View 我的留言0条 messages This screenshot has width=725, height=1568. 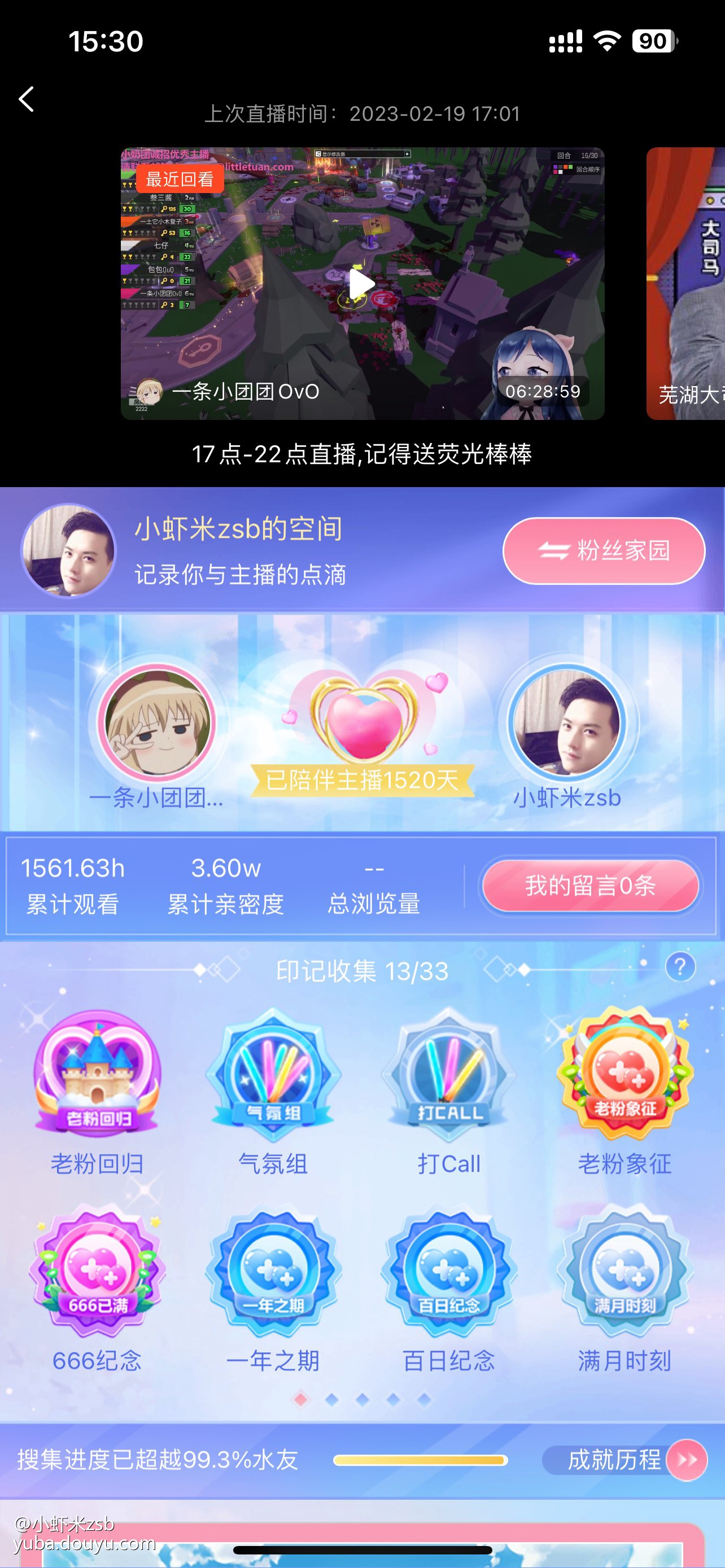coord(590,886)
